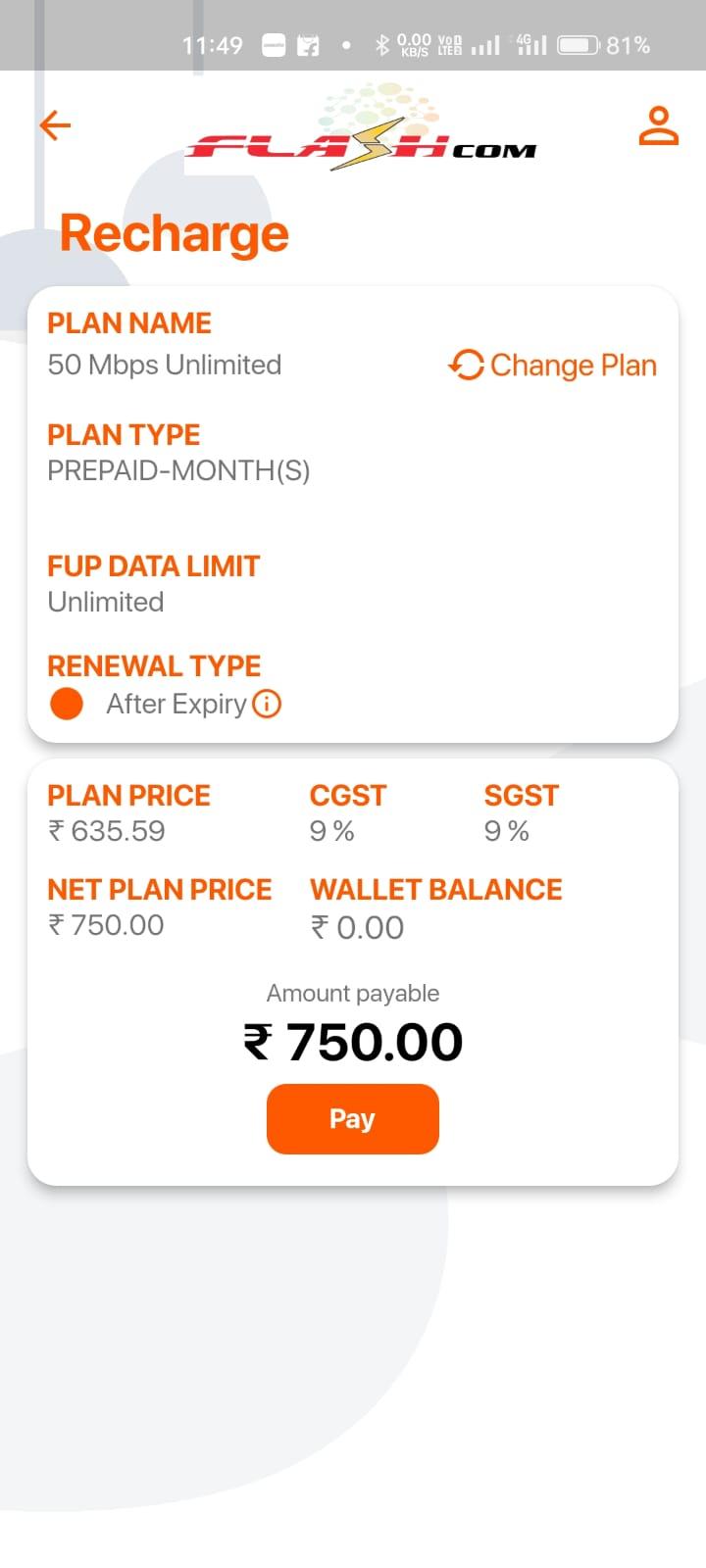The height and width of the screenshot is (1568, 706).
Task: Open the info icon beside After Expiry
Action: 267,704
